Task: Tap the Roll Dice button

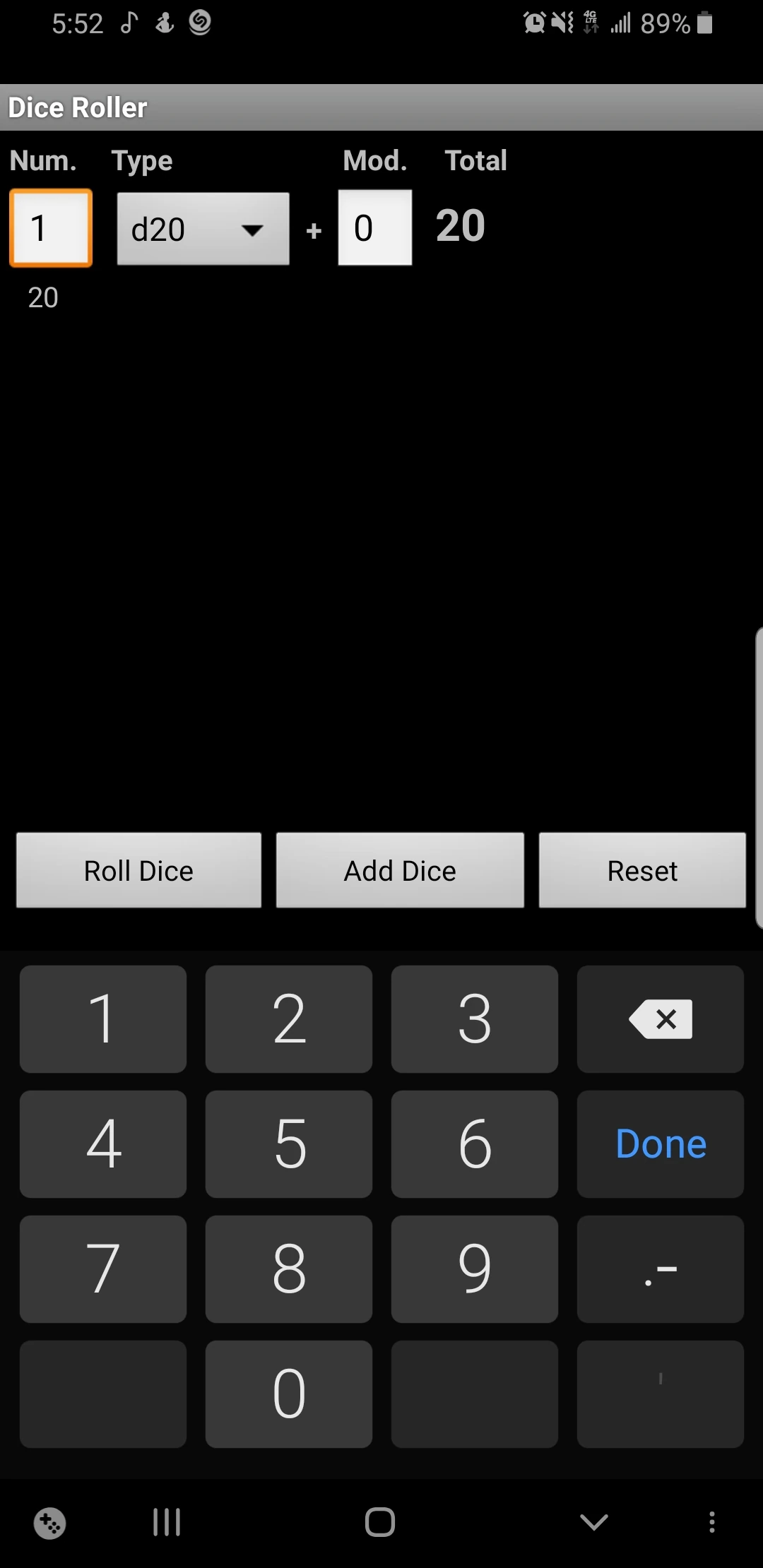Action: click(138, 870)
